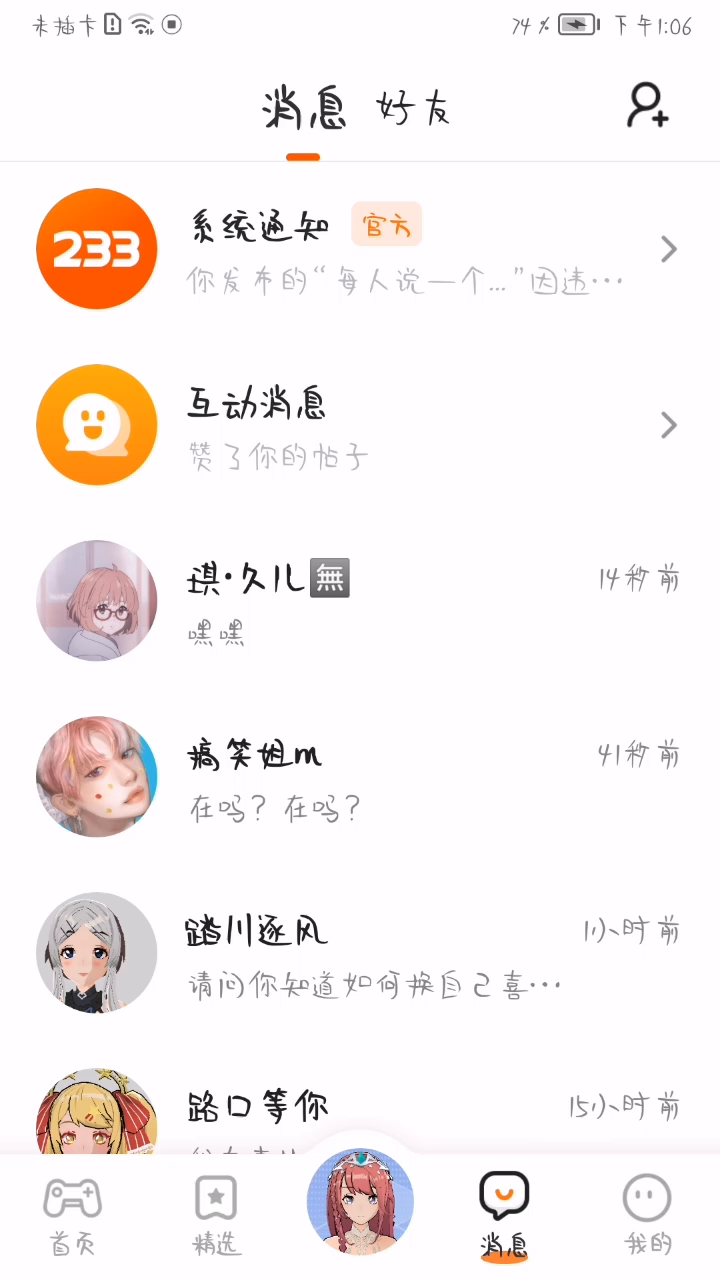720x1280 pixels.
Task: Select the 消息 top tab
Action: (304, 108)
